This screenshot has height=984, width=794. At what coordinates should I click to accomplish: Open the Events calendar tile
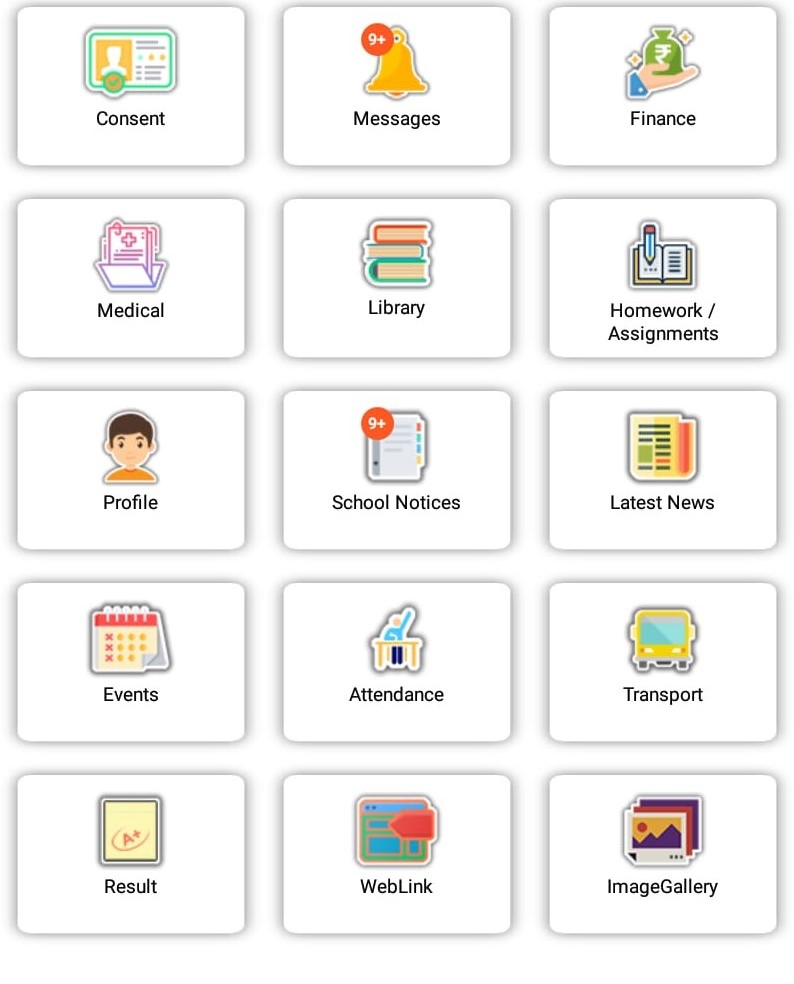tap(131, 662)
